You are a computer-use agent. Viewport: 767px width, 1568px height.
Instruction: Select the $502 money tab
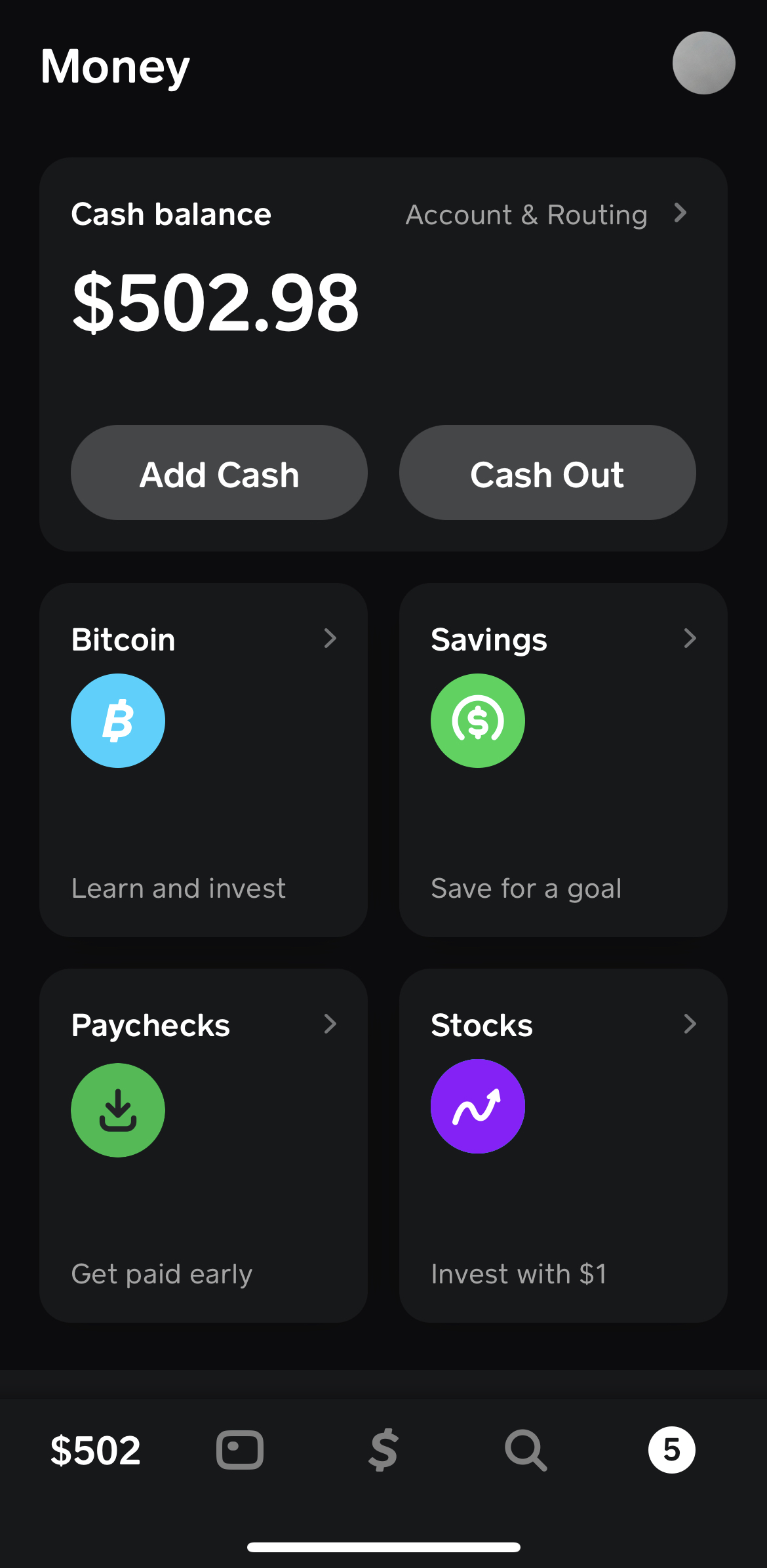(96, 1450)
